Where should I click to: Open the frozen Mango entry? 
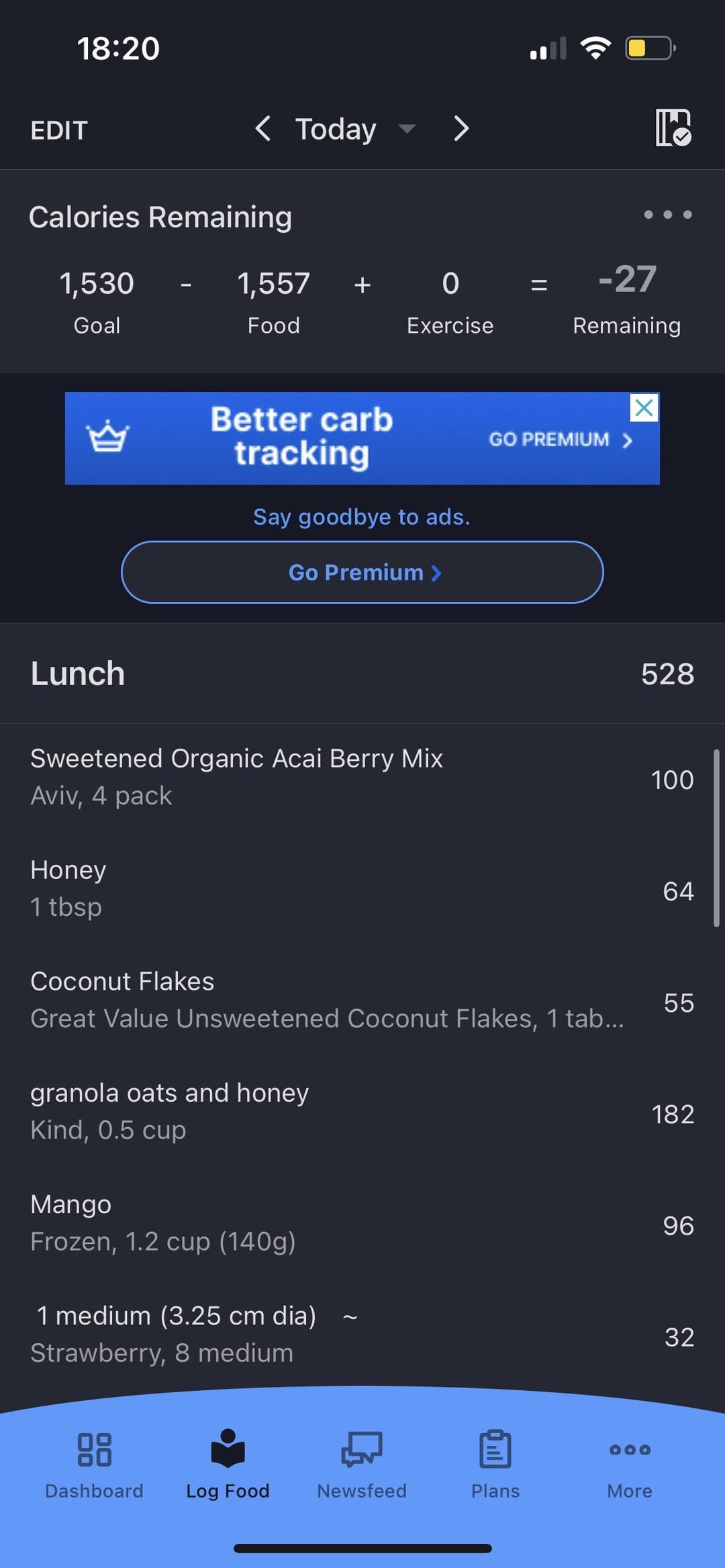[362, 1224]
